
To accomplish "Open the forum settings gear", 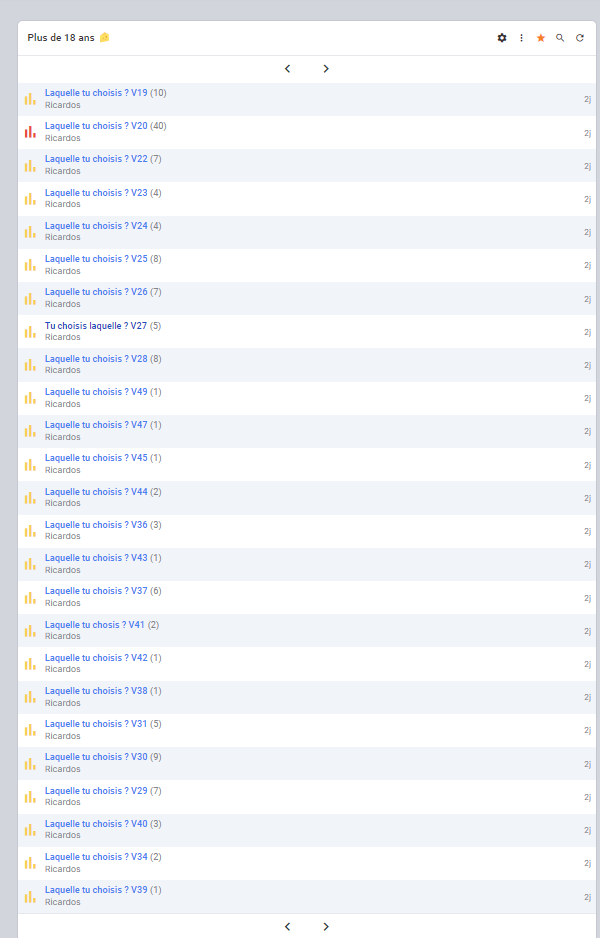I will click(502, 38).
